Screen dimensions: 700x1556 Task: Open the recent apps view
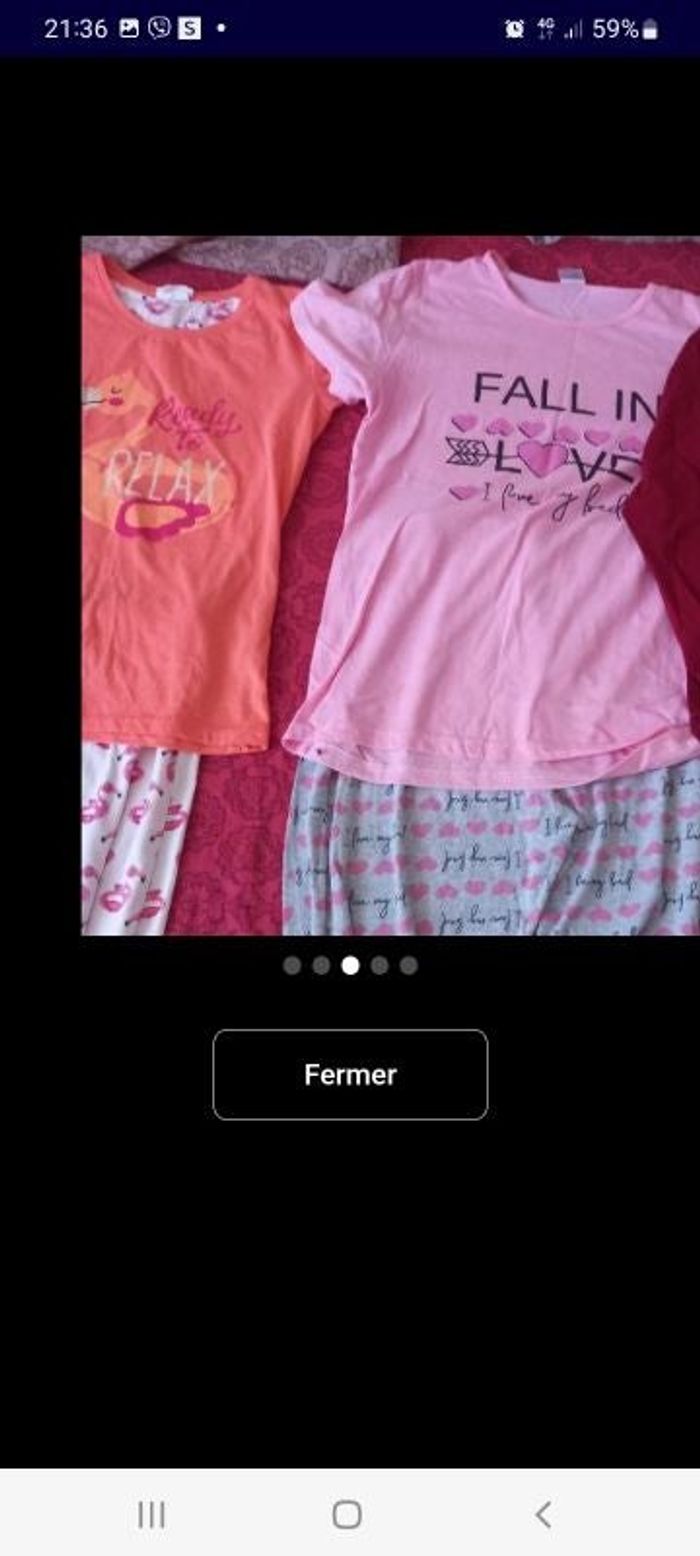click(152, 1515)
